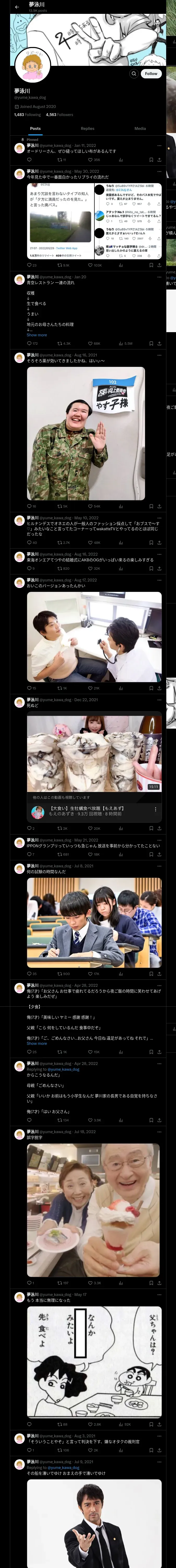
Task: Open more options on the May 30, 2022 post
Action: pyautogui.click(x=159, y=172)
